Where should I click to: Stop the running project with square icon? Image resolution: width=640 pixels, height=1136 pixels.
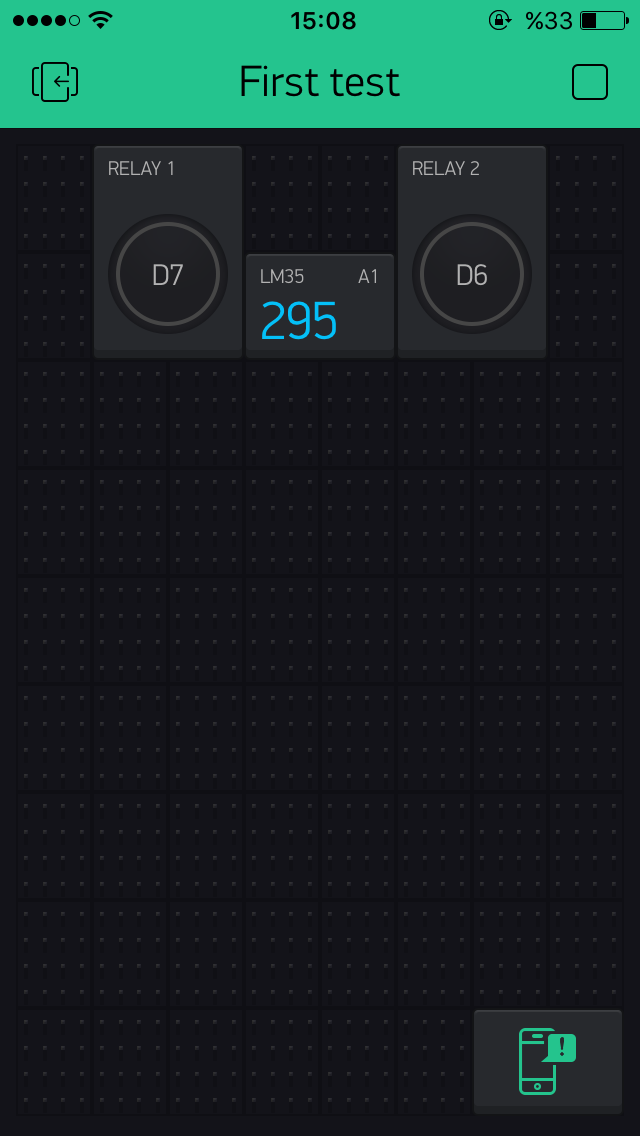point(589,82)
